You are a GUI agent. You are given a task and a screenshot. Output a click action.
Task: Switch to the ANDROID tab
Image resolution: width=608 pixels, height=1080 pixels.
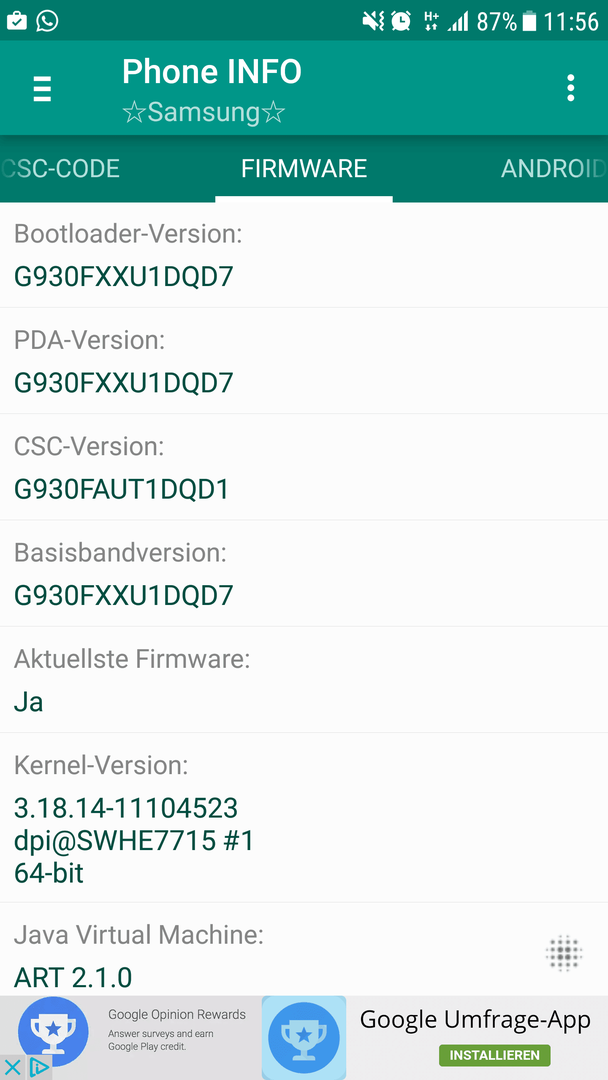[554, 169]
